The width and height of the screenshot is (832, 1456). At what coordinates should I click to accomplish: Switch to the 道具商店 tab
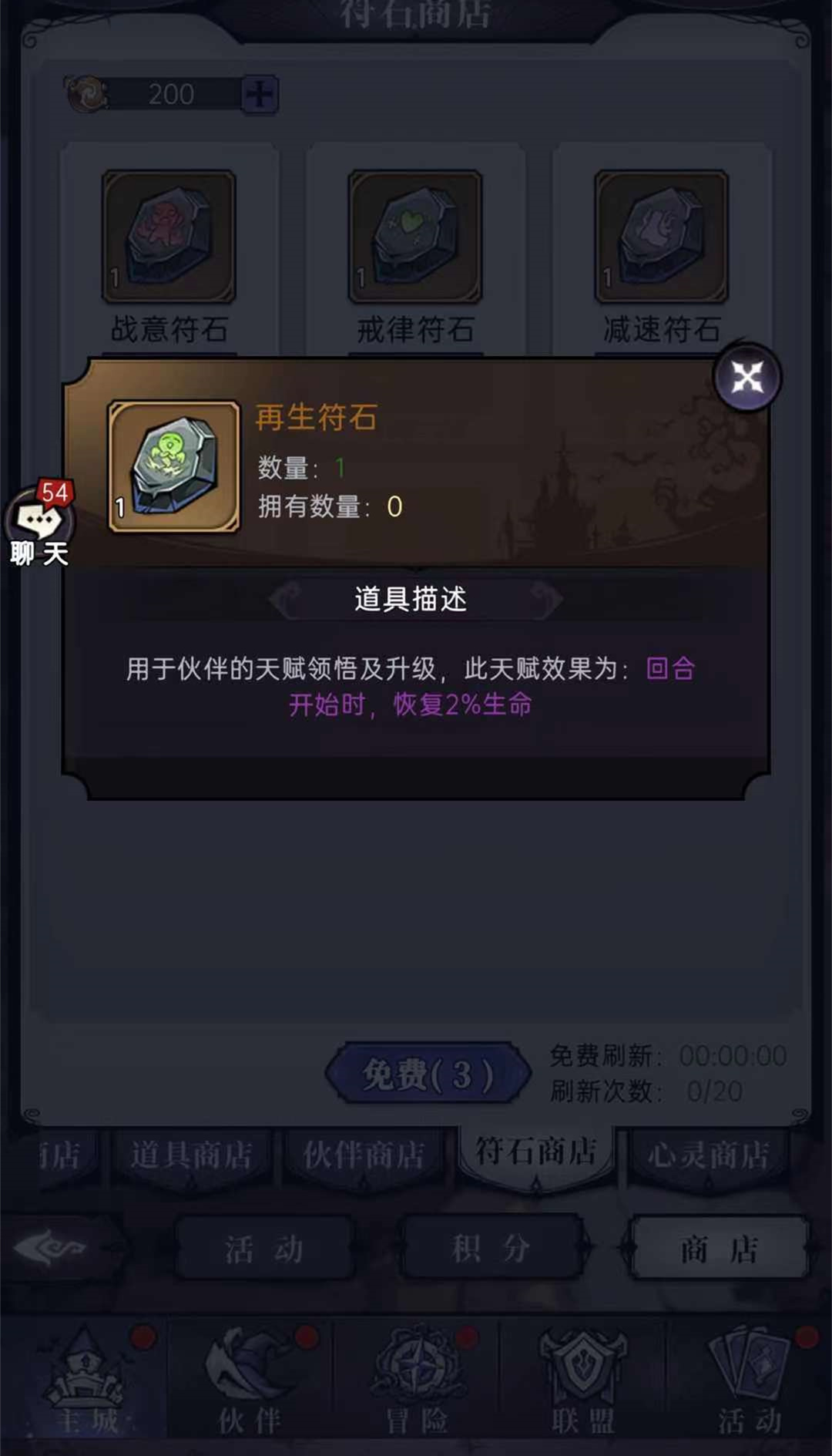point(191,1155)
